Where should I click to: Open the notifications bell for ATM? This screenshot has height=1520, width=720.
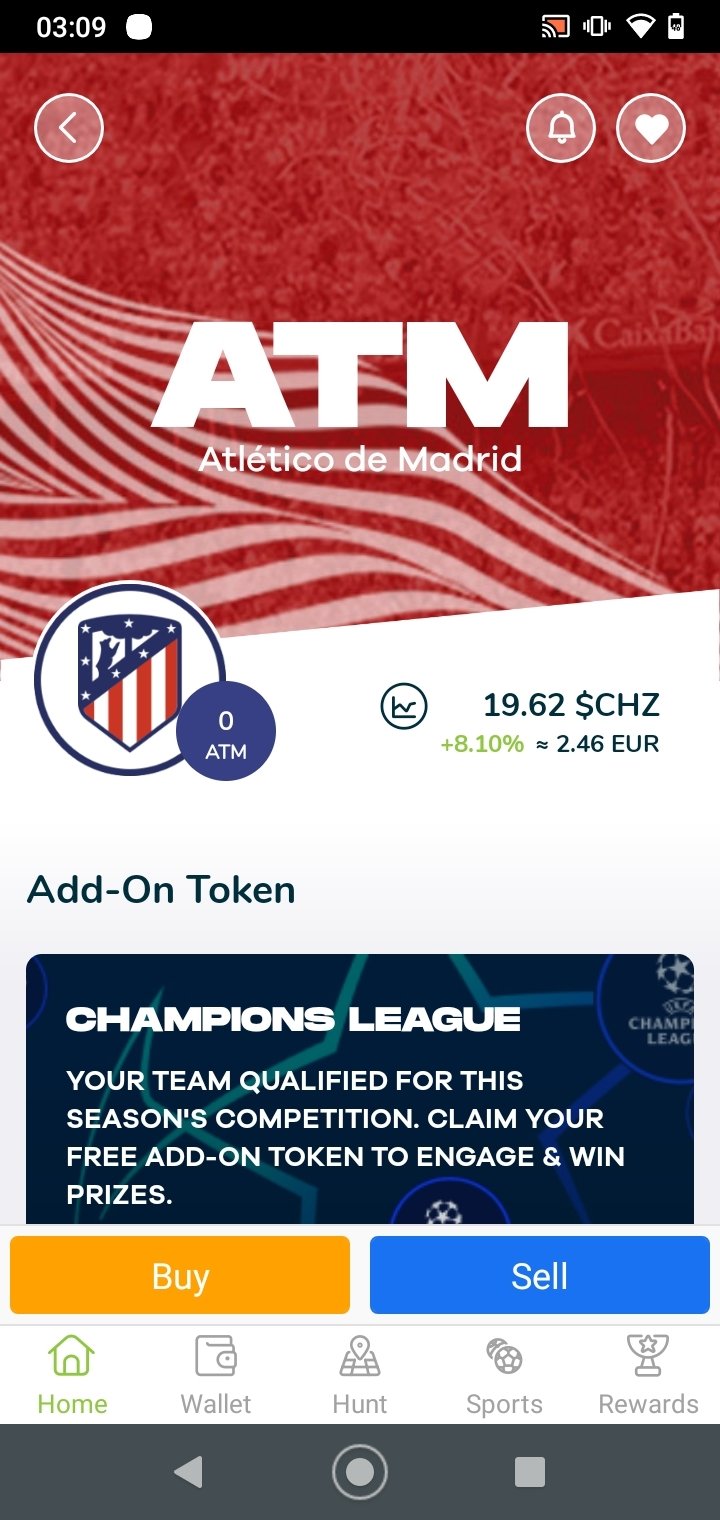click(561, 128)
